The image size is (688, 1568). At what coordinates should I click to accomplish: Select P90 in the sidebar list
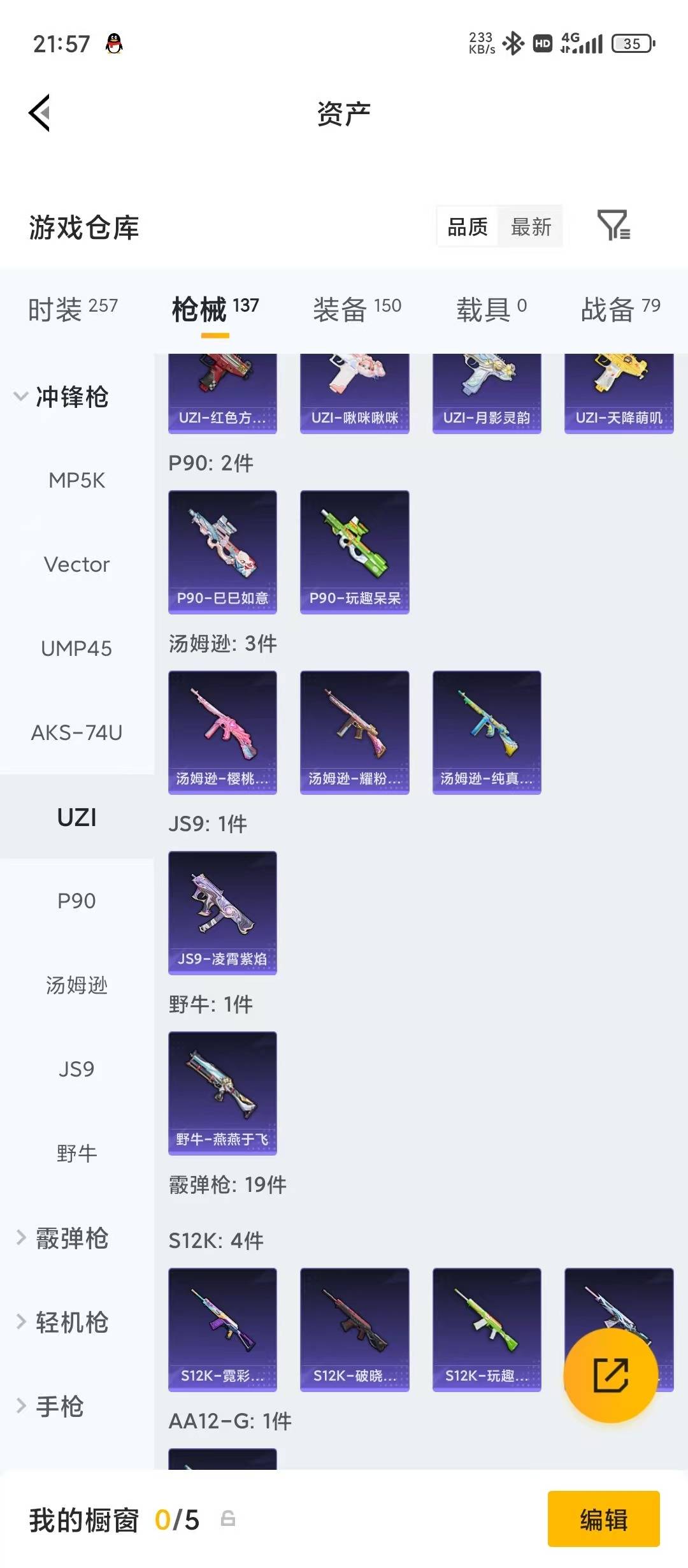[76, 901]
